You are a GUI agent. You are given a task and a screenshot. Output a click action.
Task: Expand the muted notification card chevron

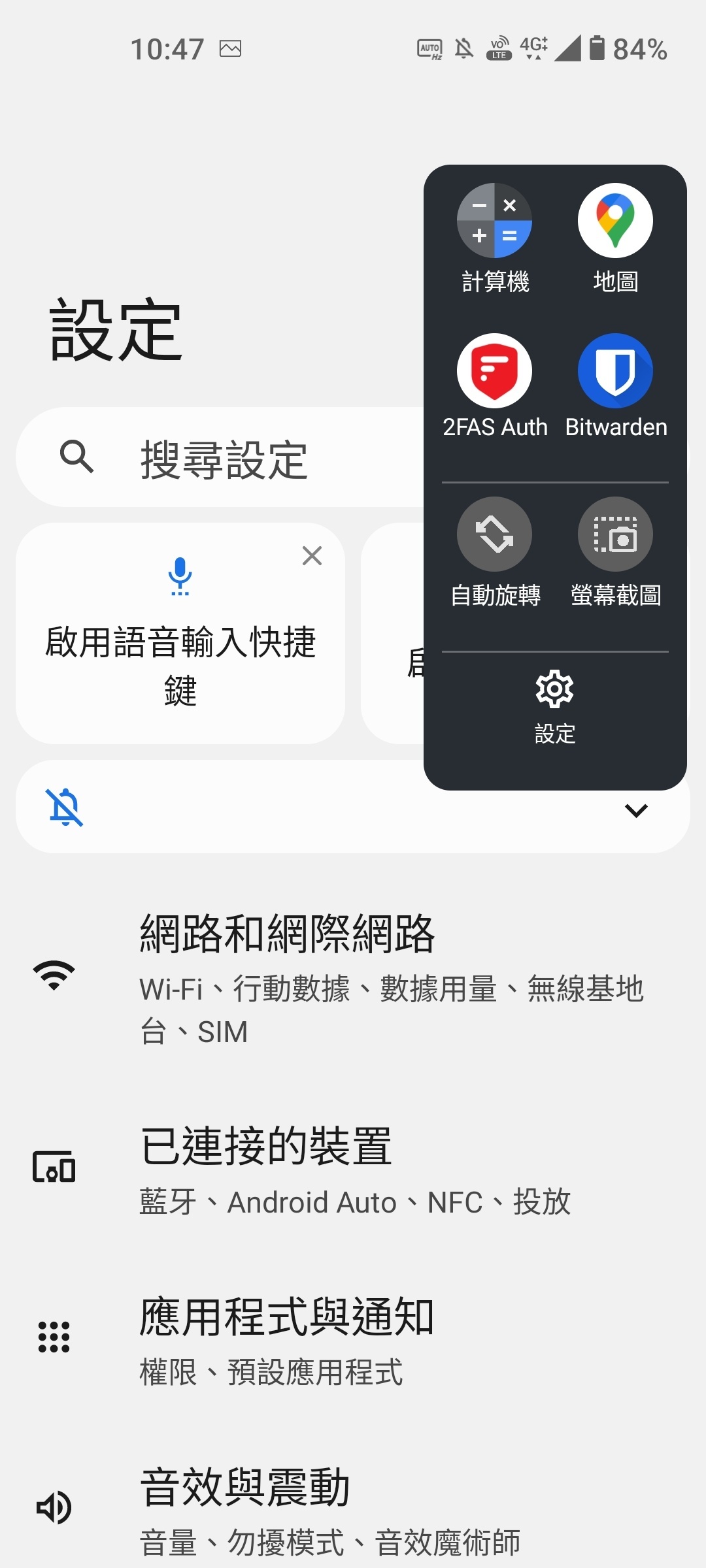(x=636, y=810)
